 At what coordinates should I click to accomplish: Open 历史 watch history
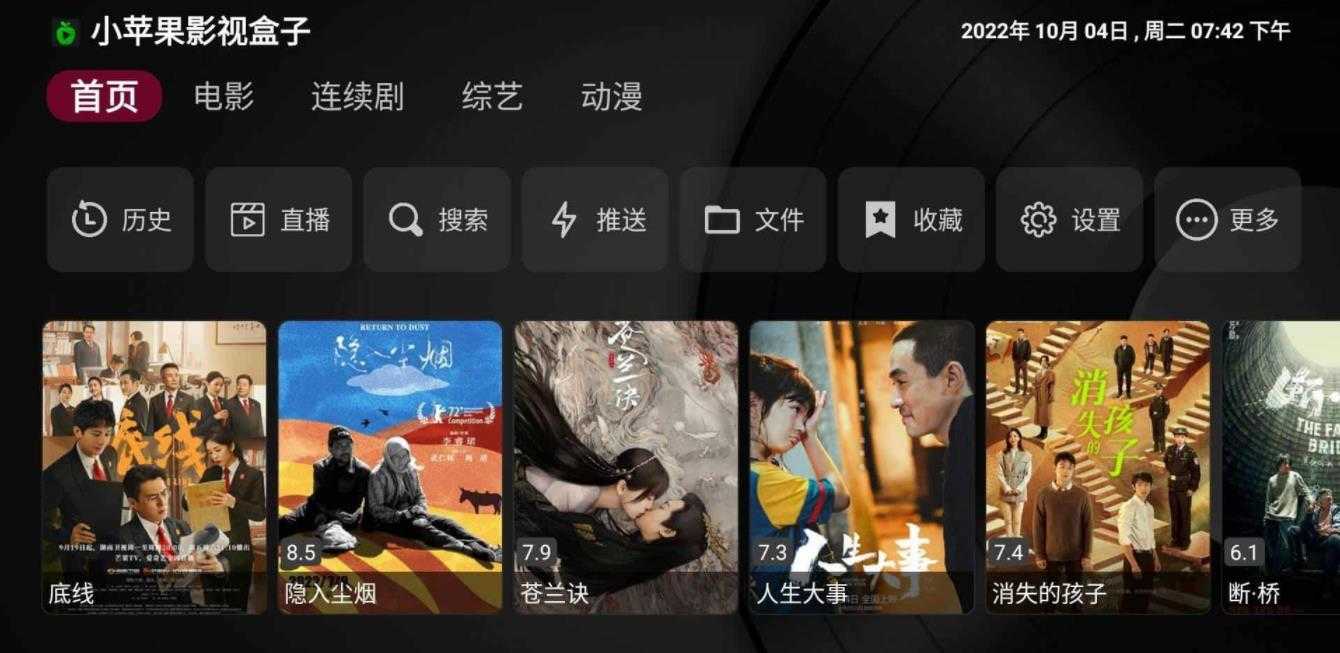click(x=120, y=220)
